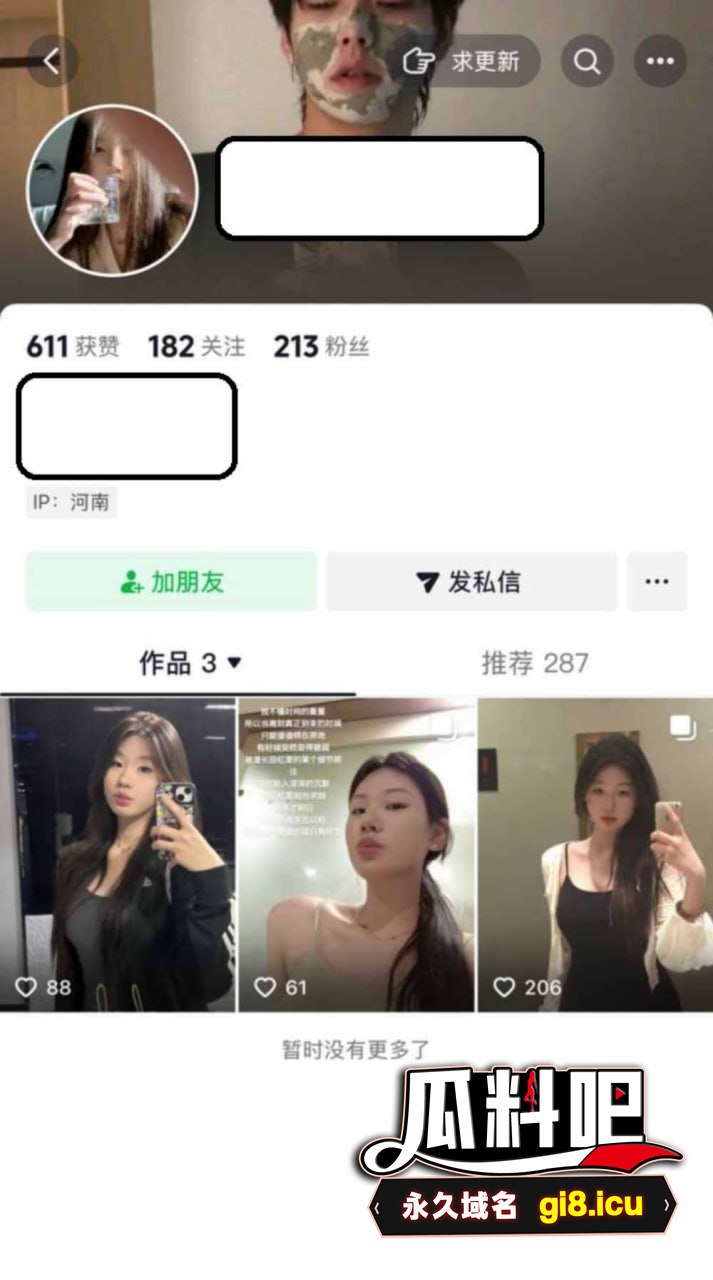Select the 作品 3 tab
The height and width of the screenshot is (1280, 713).
click(190, 663)
